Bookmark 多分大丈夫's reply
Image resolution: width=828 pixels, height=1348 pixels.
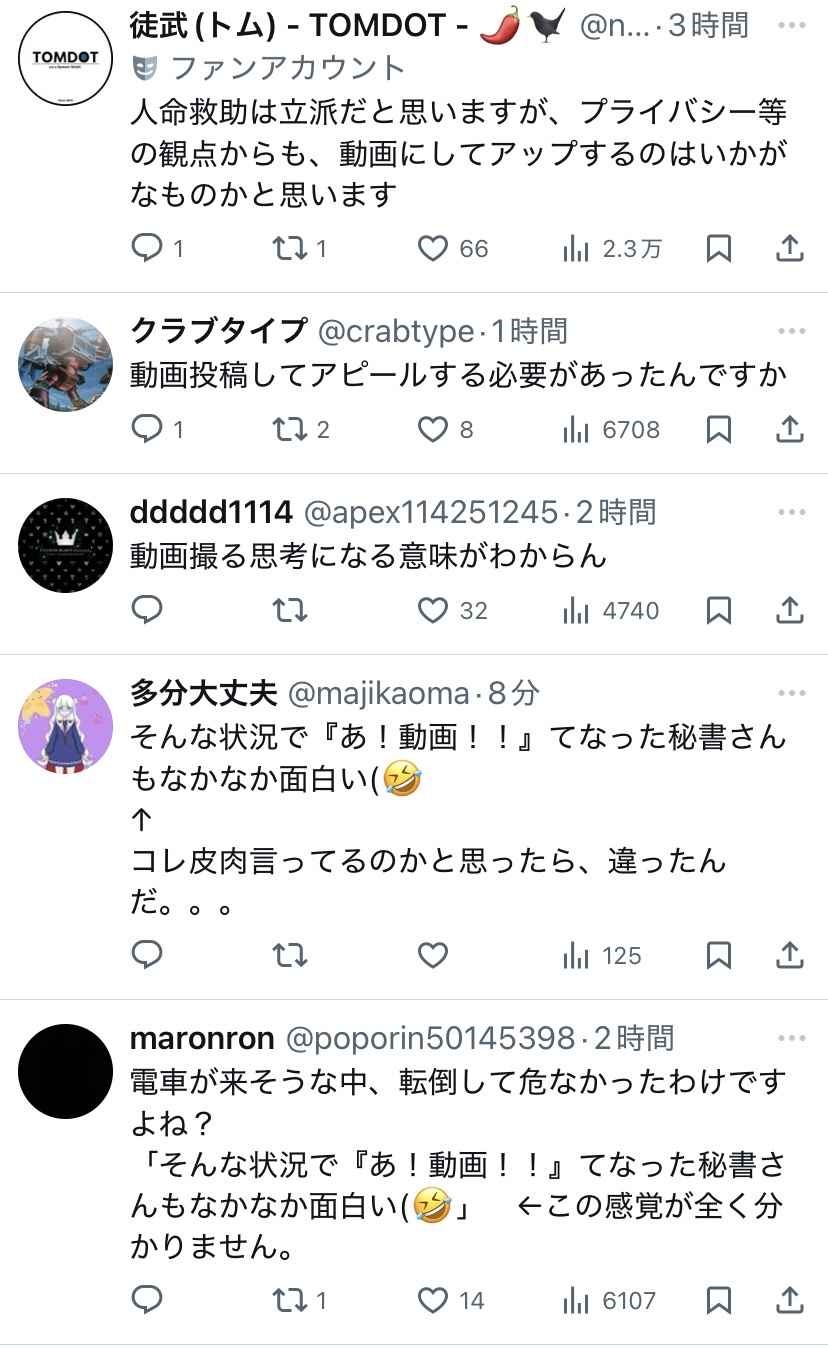tap(718, 955)
